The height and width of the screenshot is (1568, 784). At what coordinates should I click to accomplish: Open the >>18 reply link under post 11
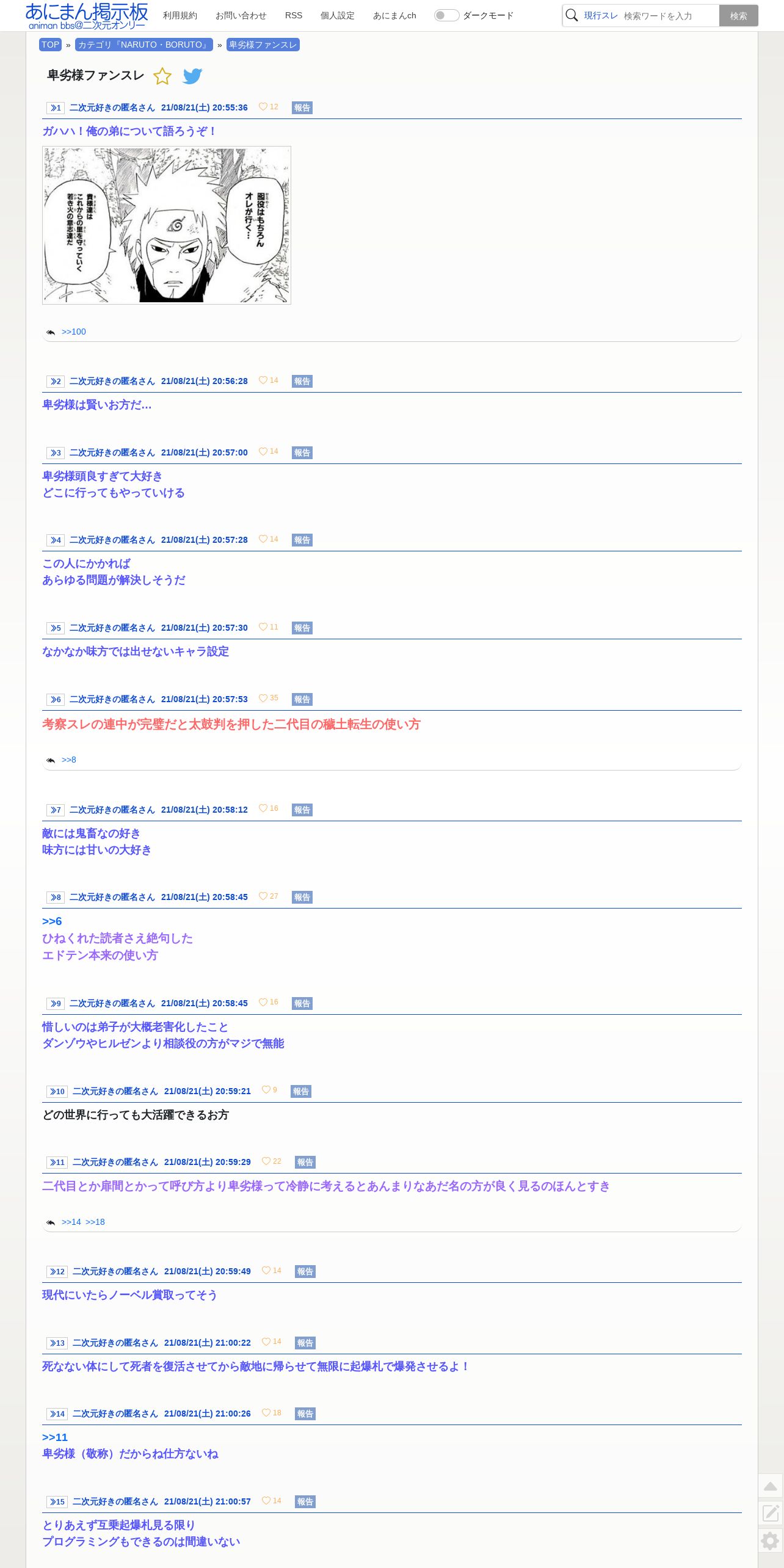(95, 1222)
